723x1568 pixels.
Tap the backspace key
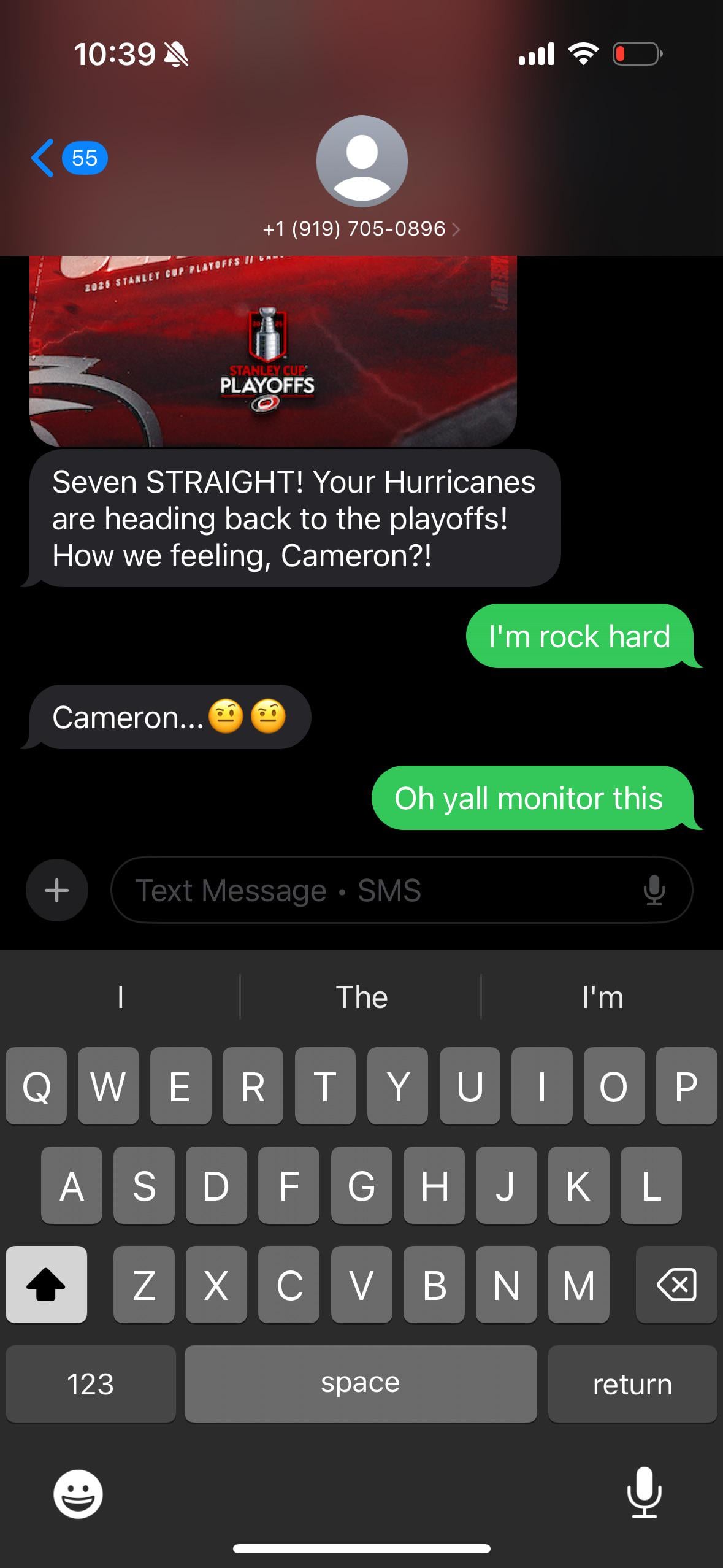point(676,1285)
